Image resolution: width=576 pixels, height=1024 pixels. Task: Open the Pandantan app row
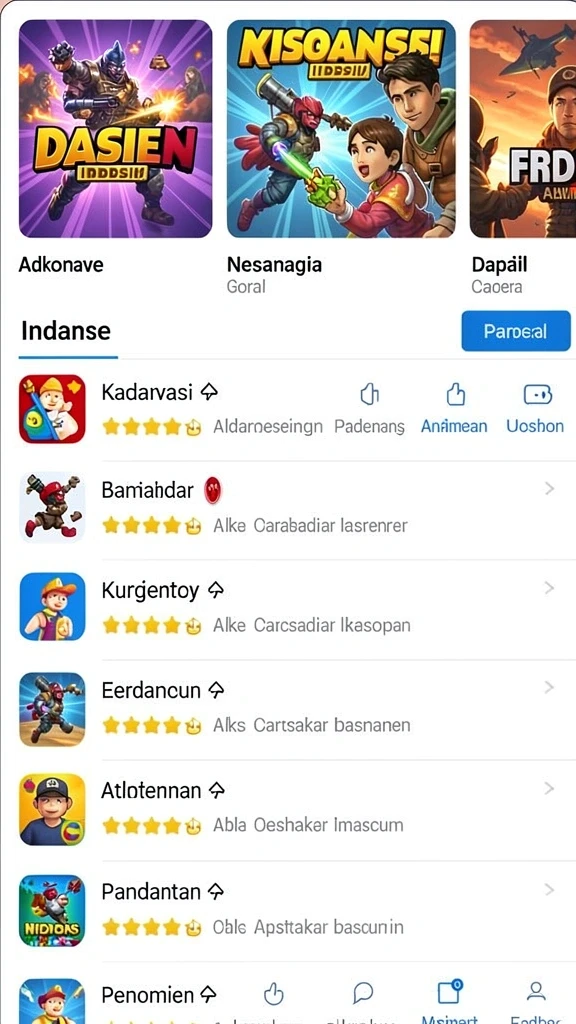pyautogui.click(x=288, y=910)
